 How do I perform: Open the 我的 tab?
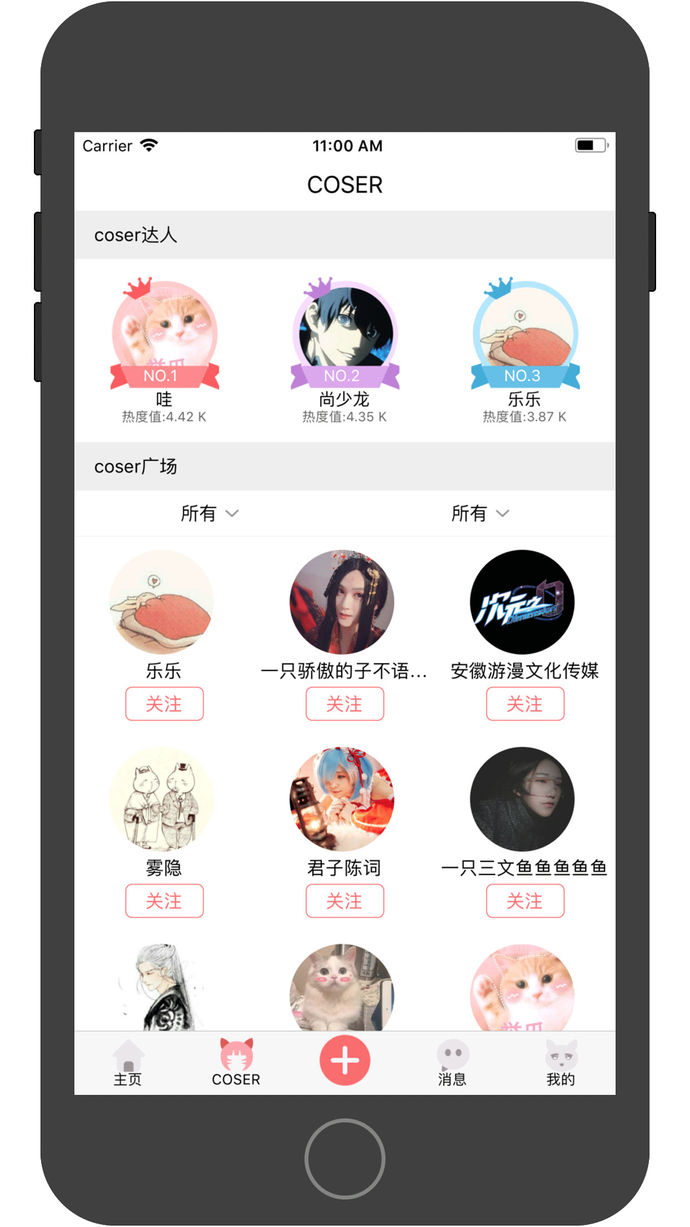pos(561,1064)
